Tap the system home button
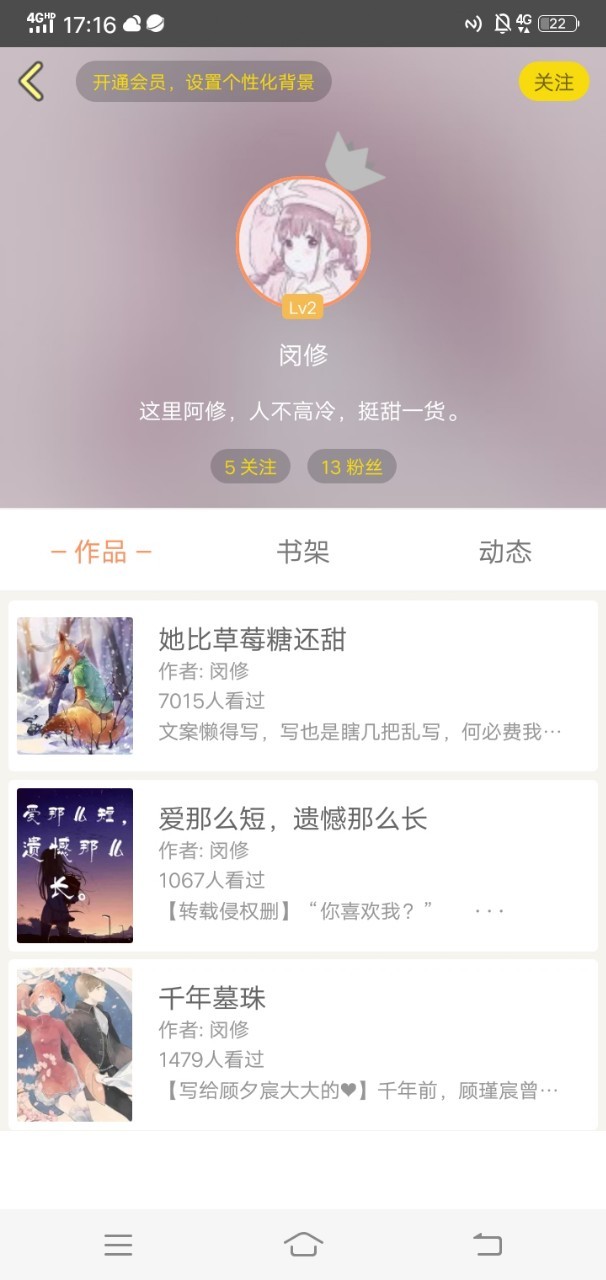This screenshot has height=1280, width=606. (x=303, y=1244)
